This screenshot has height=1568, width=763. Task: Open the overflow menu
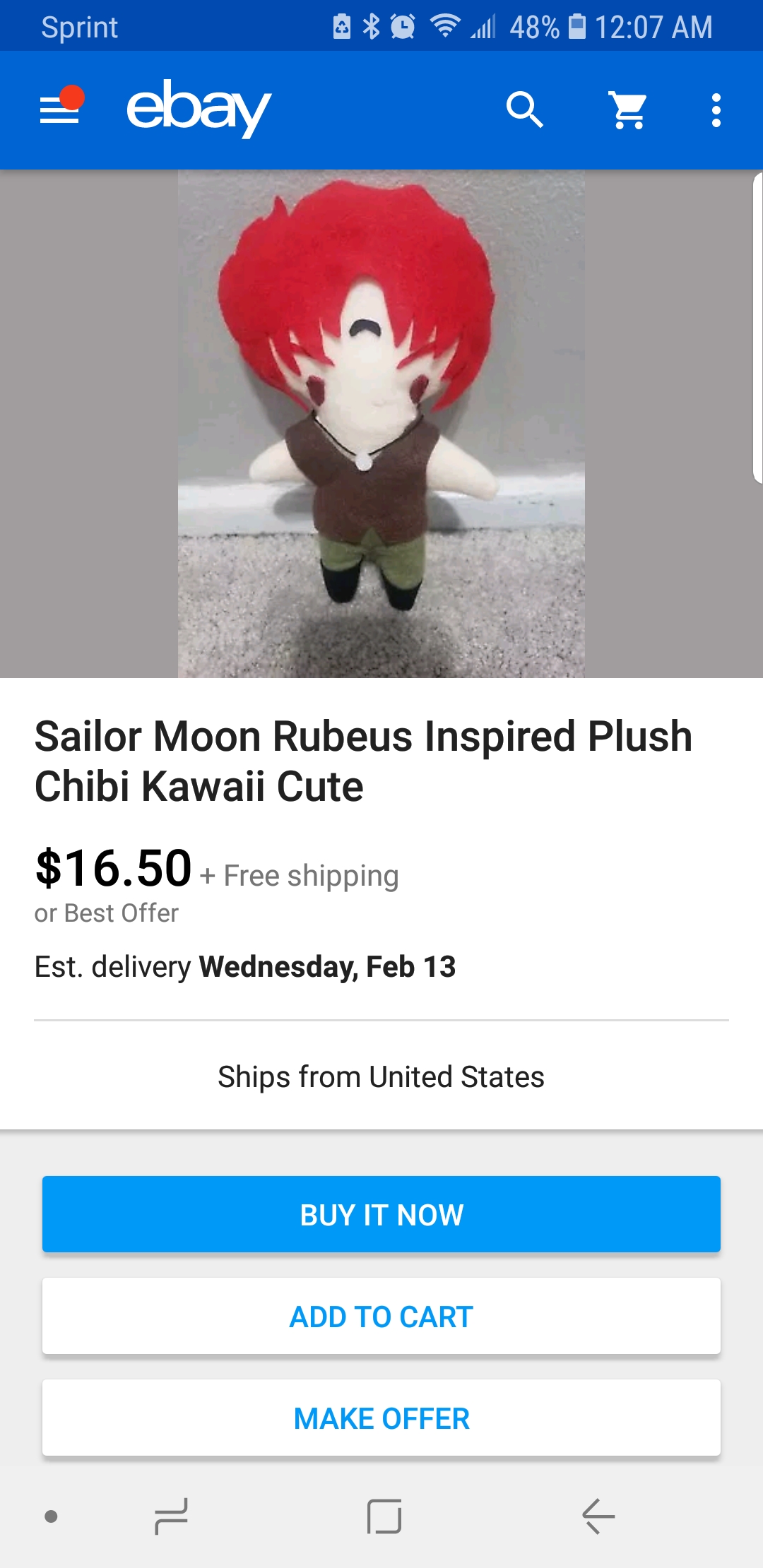(x=716, y=110)
